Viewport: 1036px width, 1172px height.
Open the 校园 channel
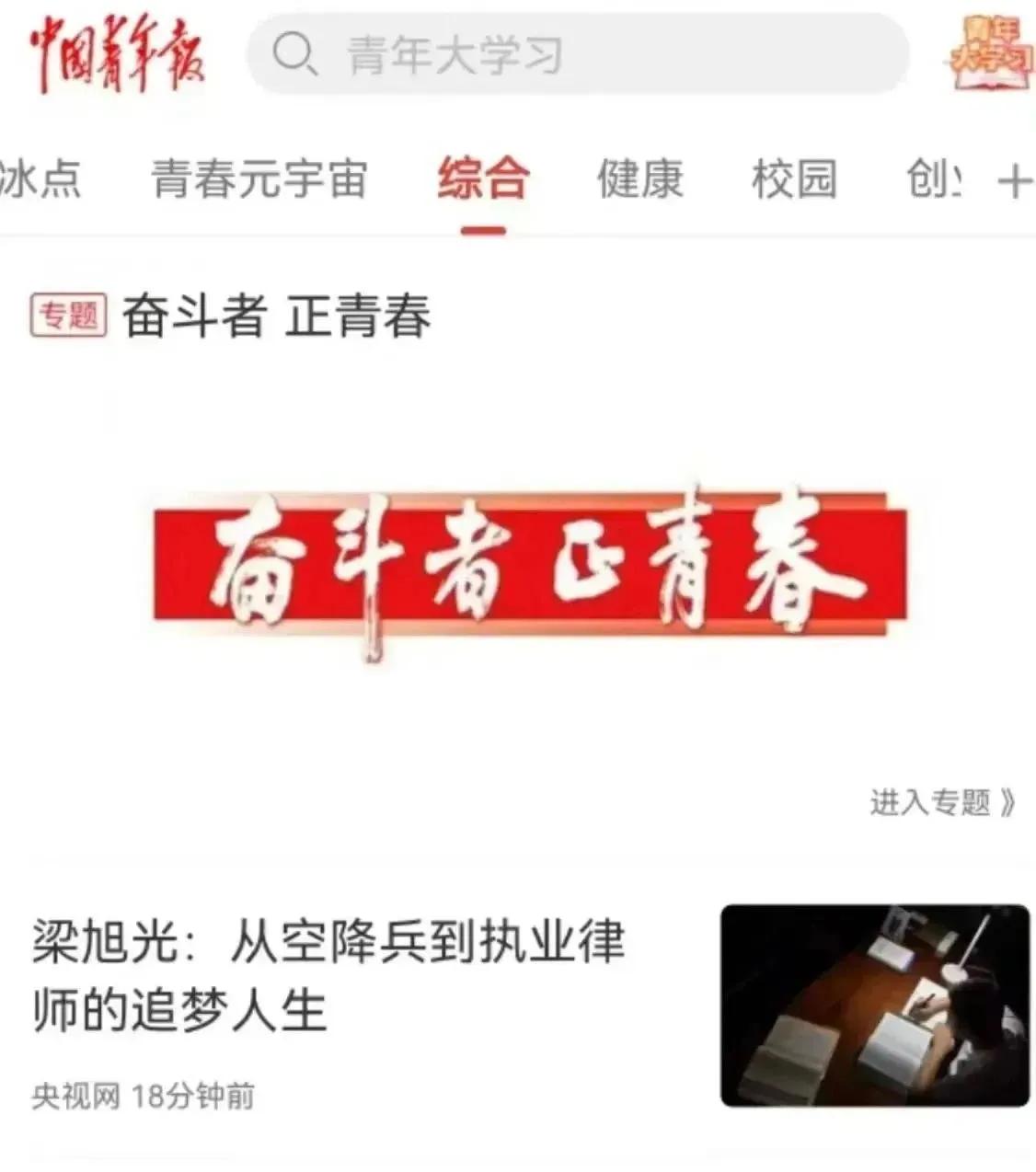pos(795,180)
